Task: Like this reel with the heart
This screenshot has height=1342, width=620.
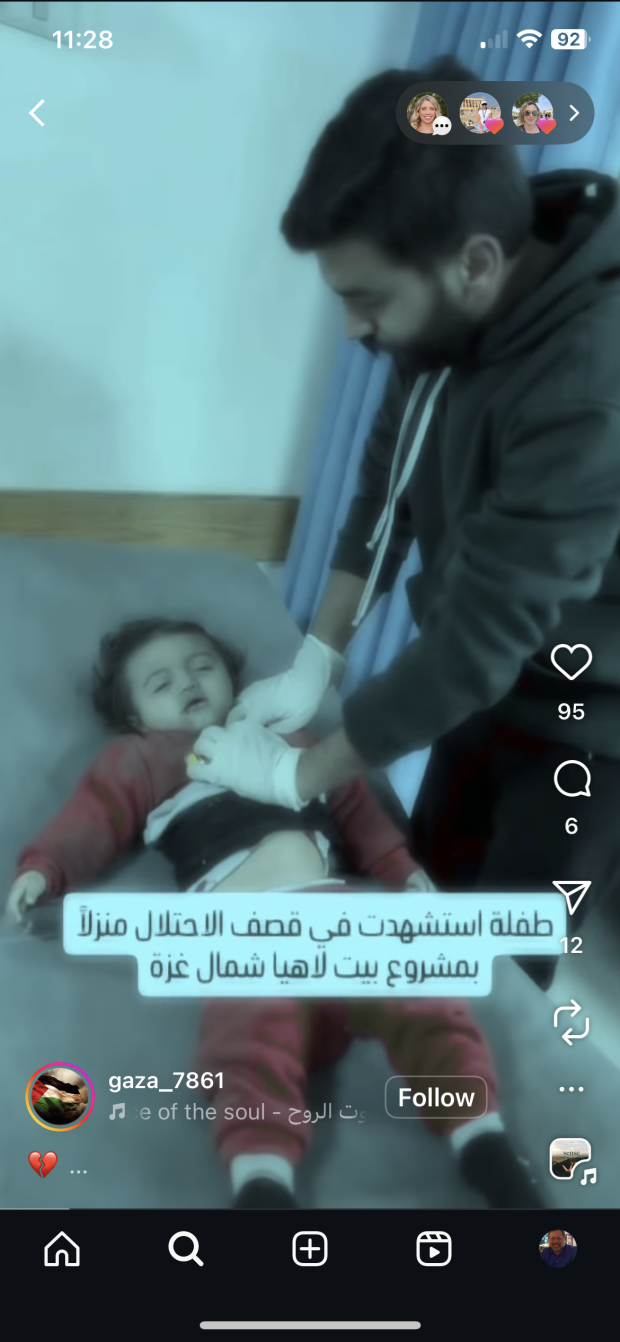Action: (x=571, y=663)
